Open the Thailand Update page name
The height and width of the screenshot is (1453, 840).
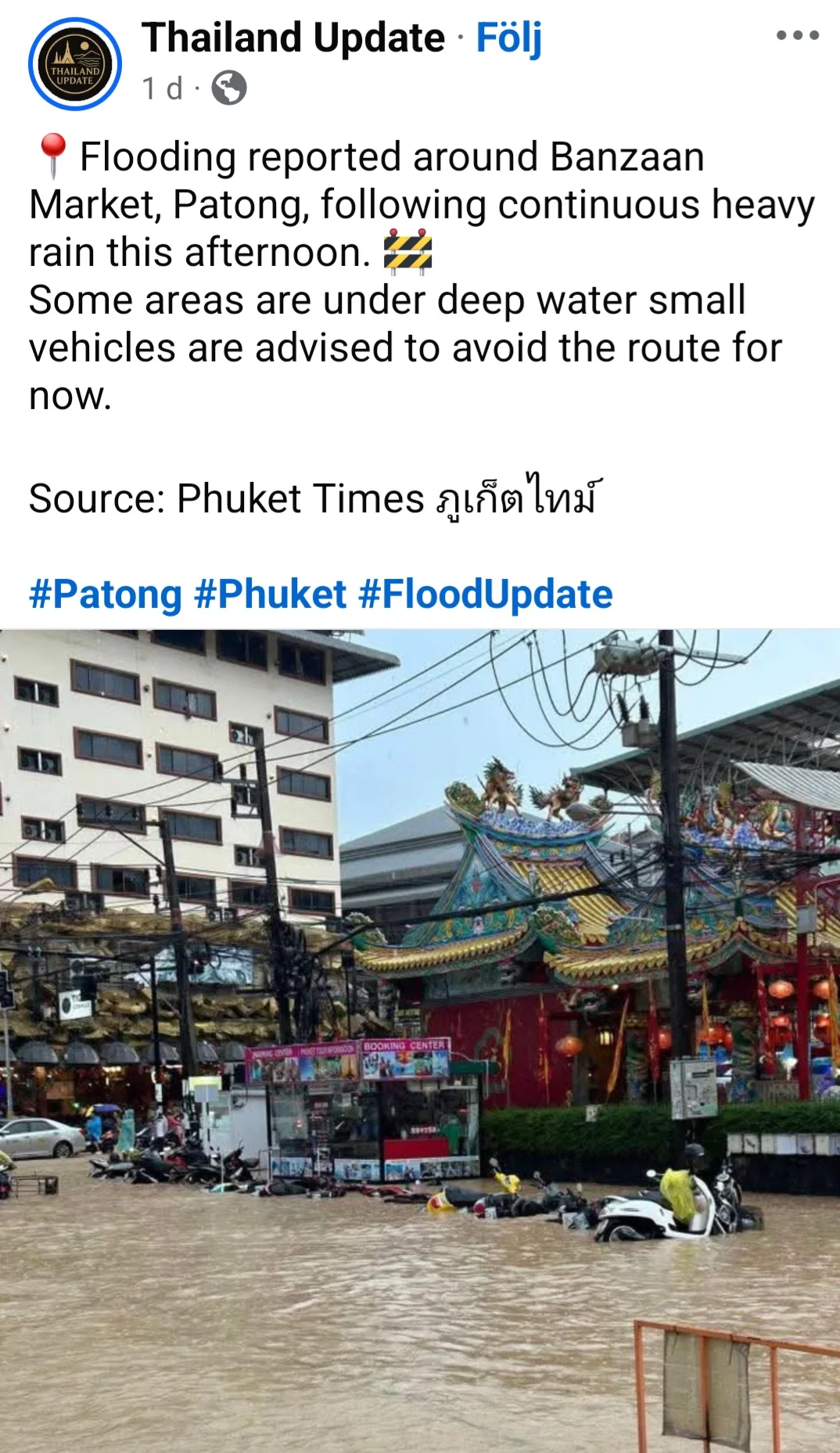(293, 38)
